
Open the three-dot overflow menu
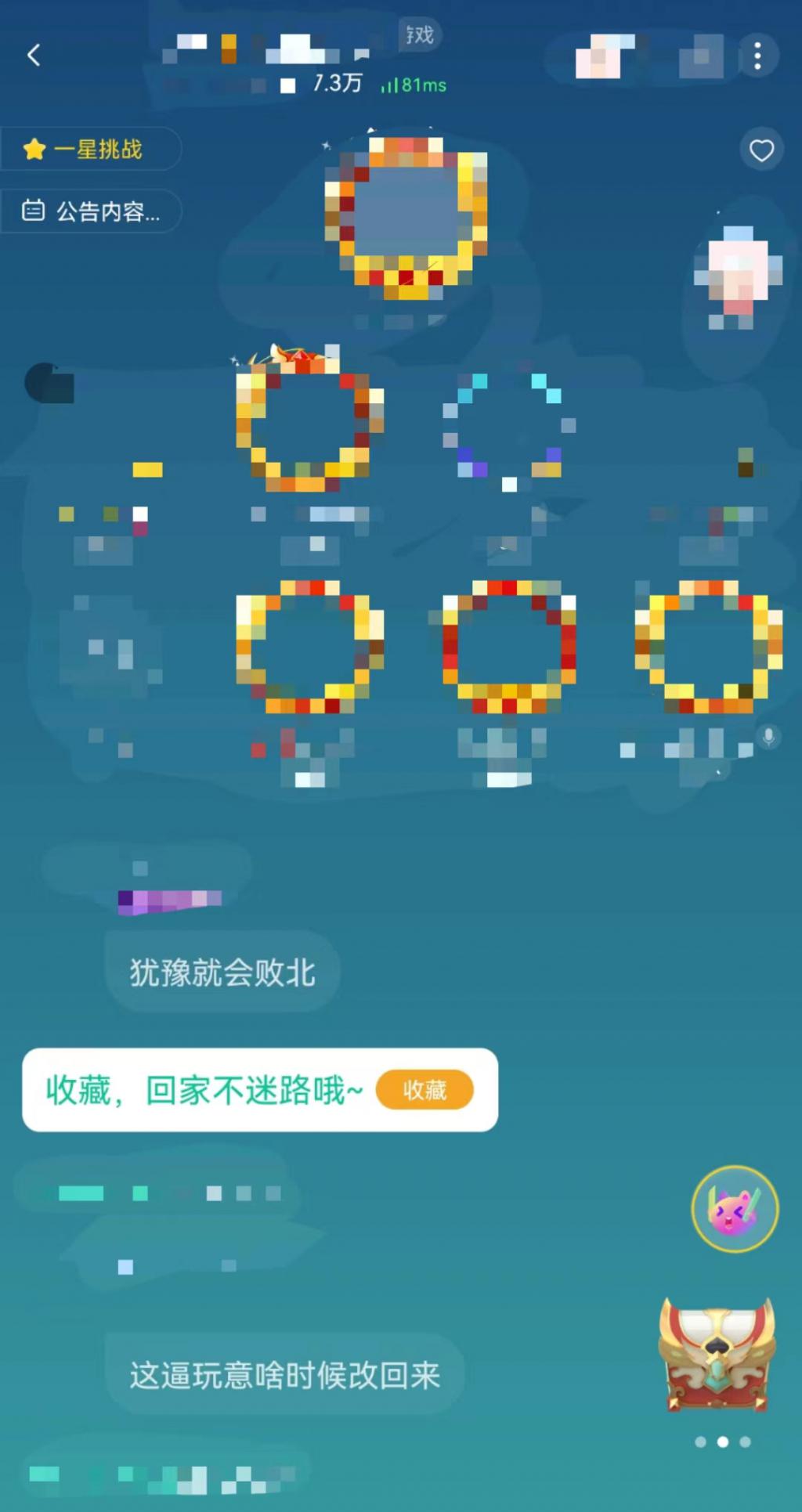(x=757, y=56)
